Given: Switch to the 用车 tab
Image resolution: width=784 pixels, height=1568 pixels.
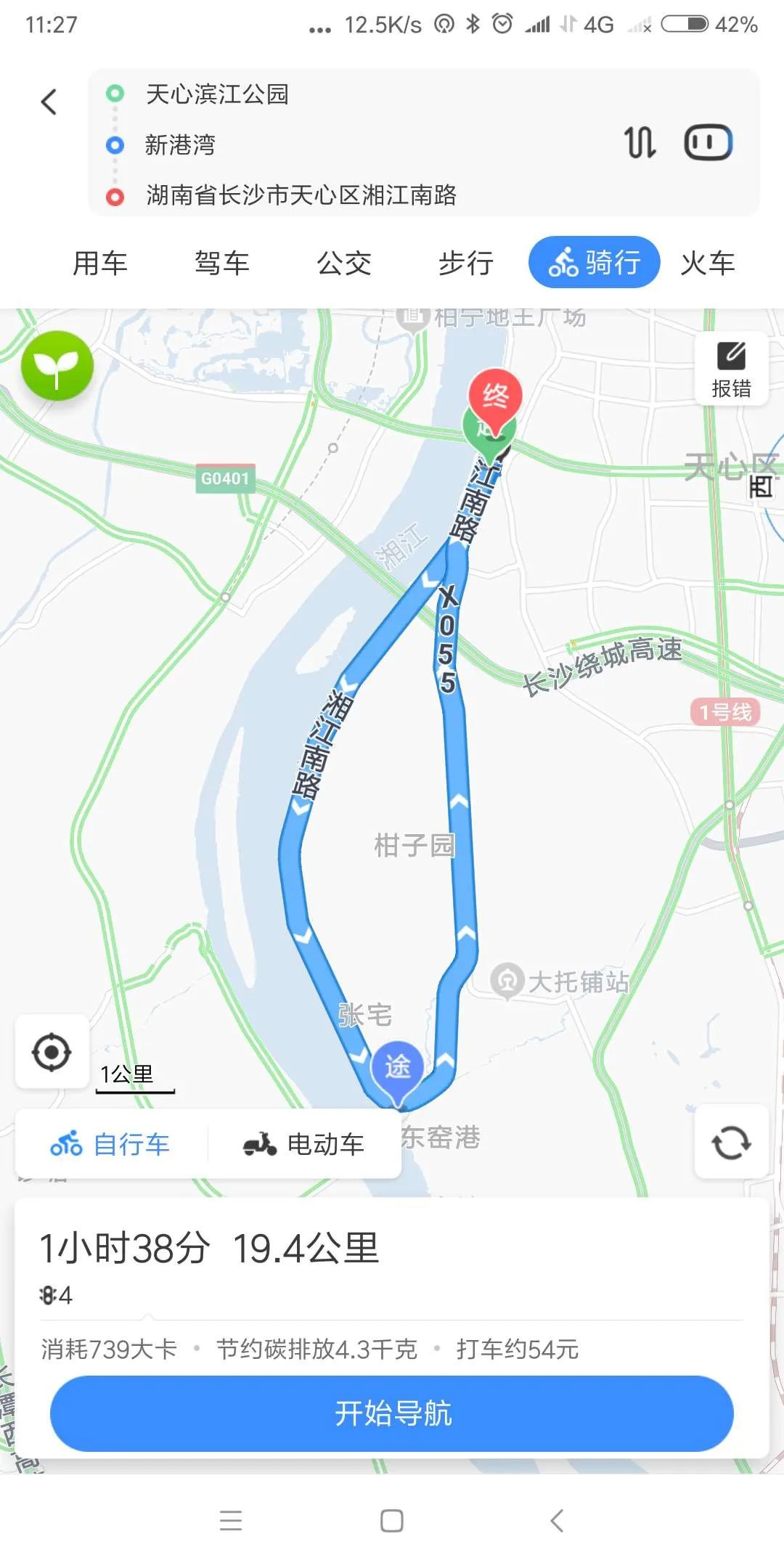Looking at the screenshot, I should pyautogui.click(x=100, y=263).
